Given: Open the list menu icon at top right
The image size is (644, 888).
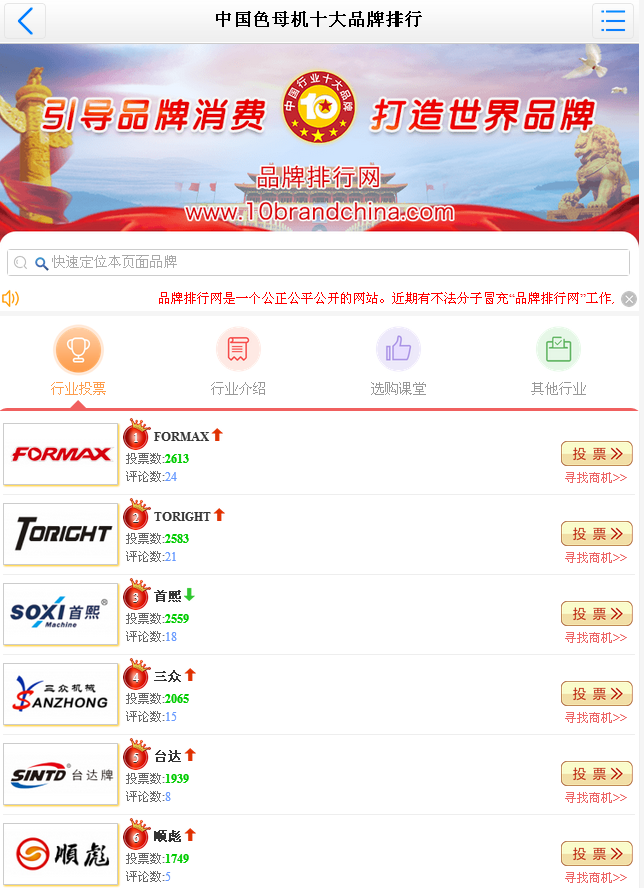Looking at the screenshot, I should point(613,20).
